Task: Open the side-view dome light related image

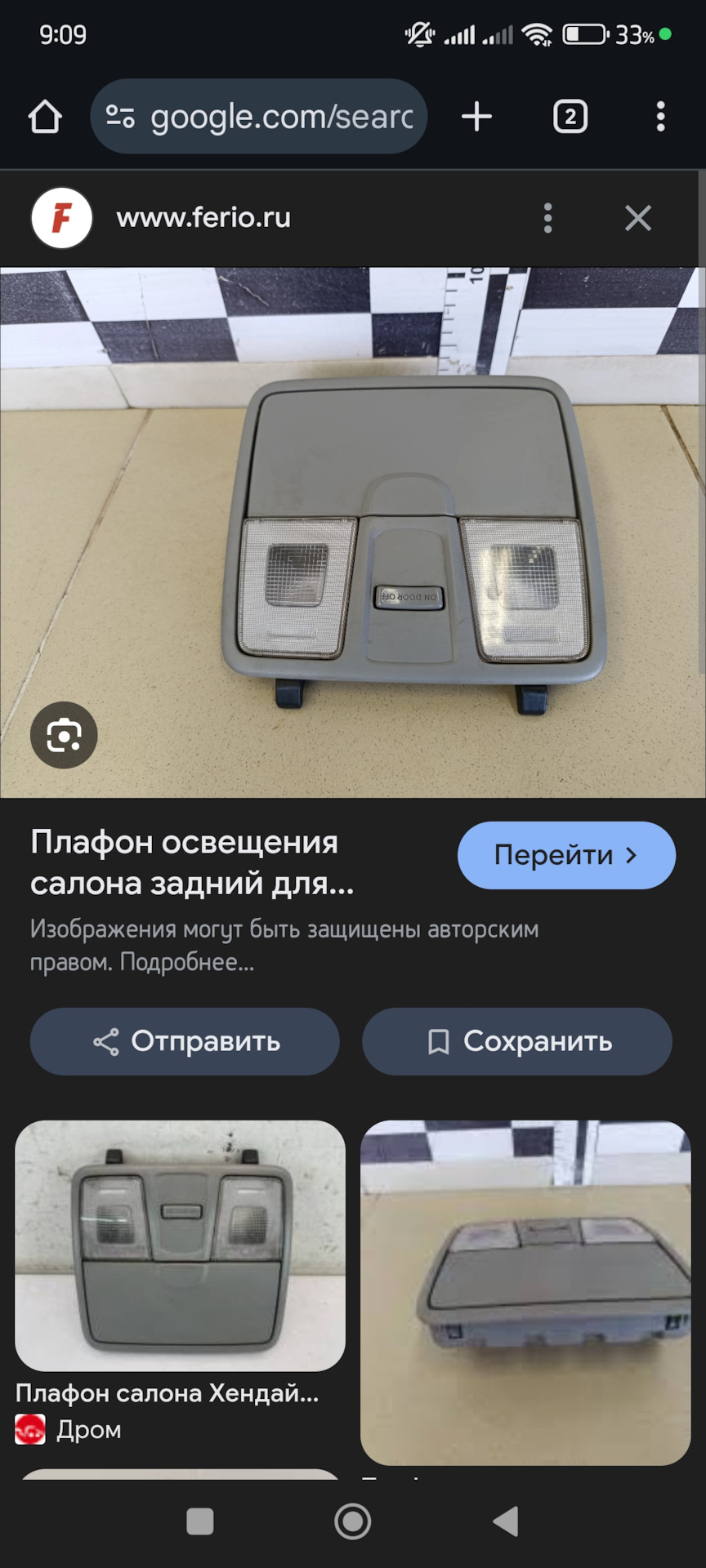Action: (x=525, y=1293)
